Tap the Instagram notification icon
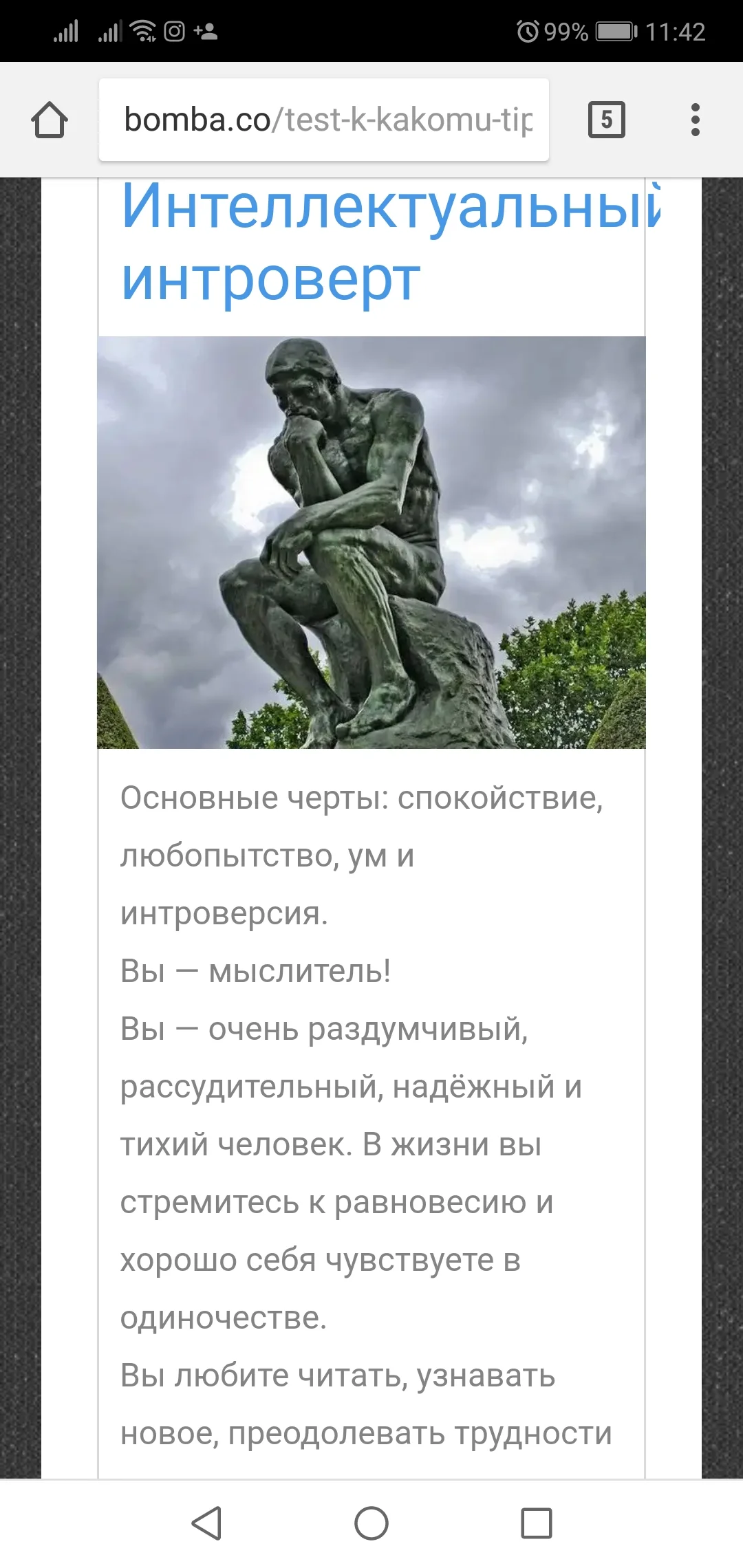Viewport: 743px width, 1568px height. coord(175,32)
